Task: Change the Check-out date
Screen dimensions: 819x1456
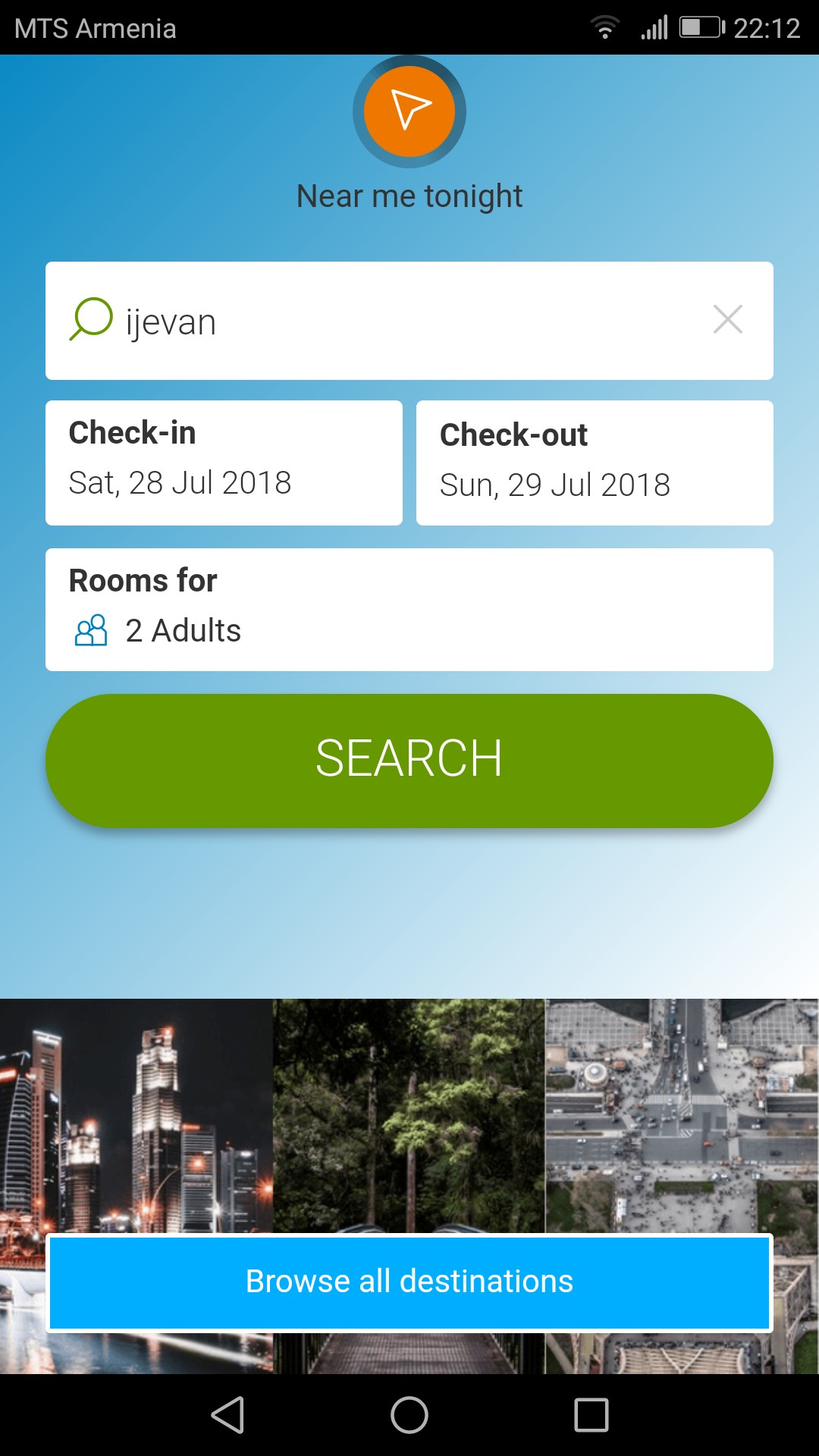Action: point(595,463)
